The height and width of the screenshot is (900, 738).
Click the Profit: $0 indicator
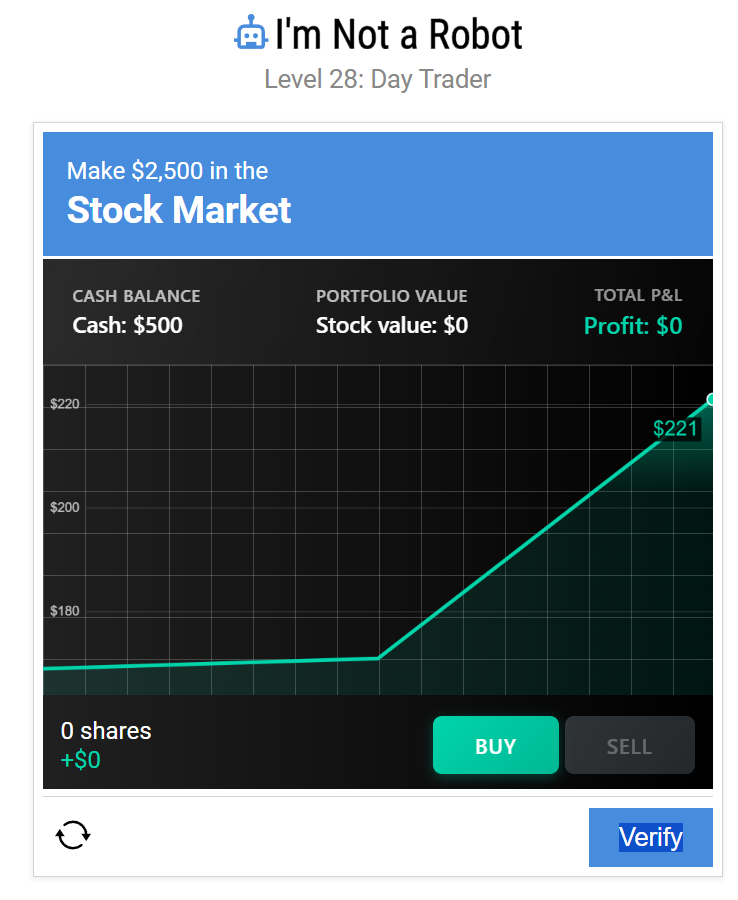pos(633,325)
